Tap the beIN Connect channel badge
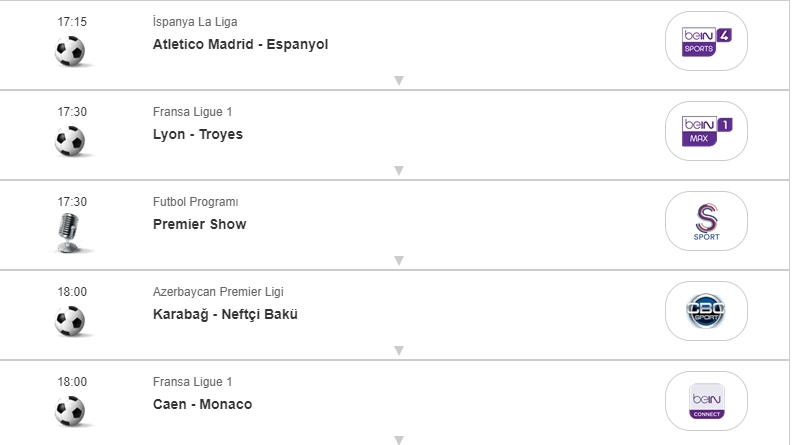The height and width of the screenshot is (445, 792). click(x=706, y=401)
